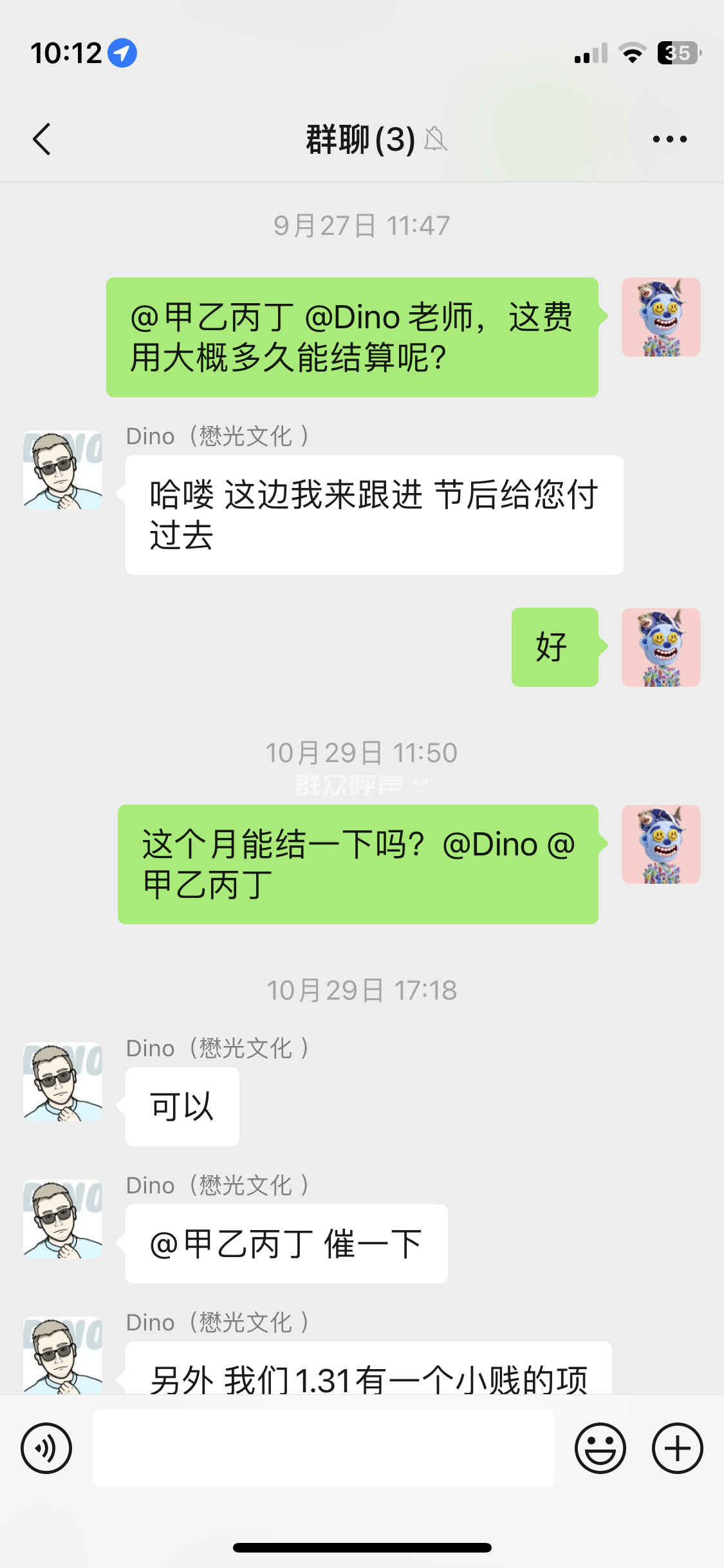The height and width of the screenshot is (1568, 724).
Task: Open Dino's avatar beside '可以' message
Action: click(63, 1082)
